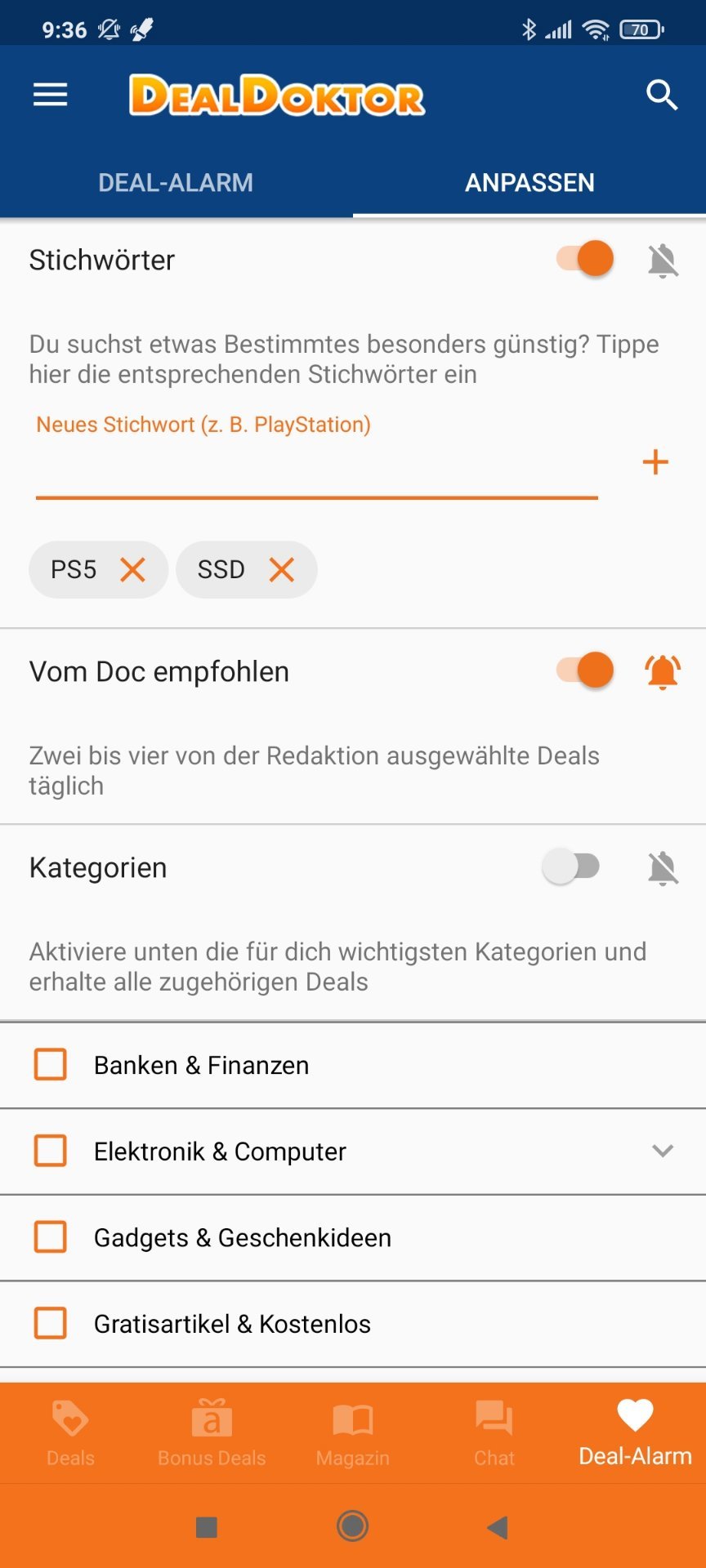The image size is (706, 1568).
Task: Disable the Vom Doc empfohlen switch
Action: [584, 670]
